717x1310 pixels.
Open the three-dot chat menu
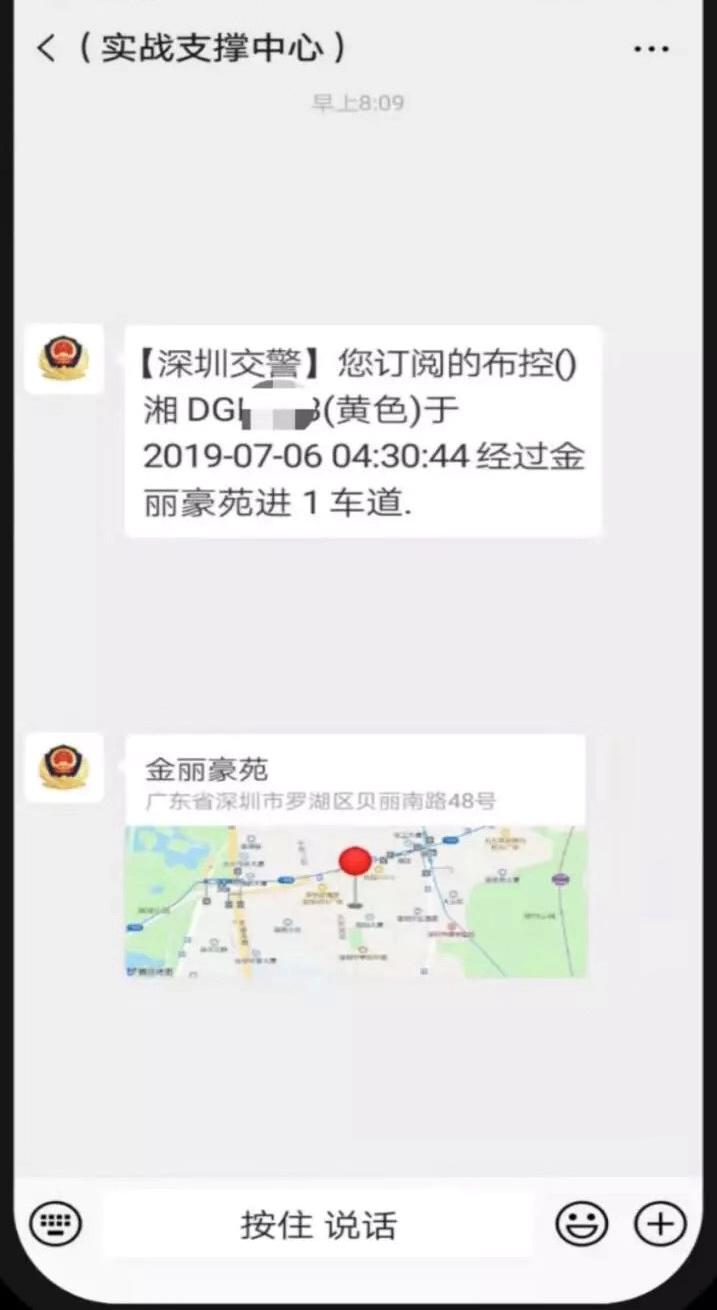[651, 49]
